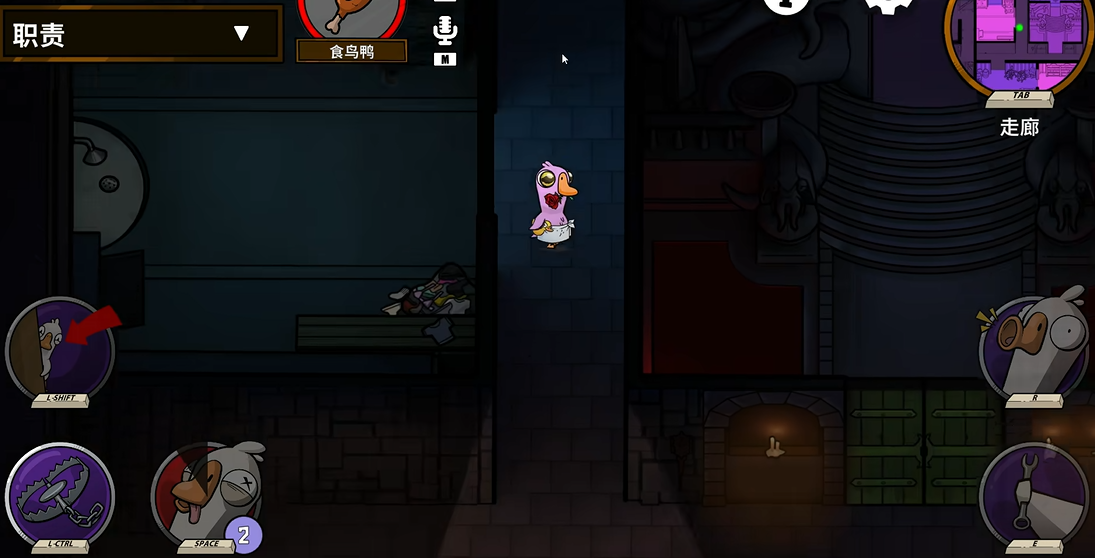Tap the L-SHIFT hide ability button
The image size is (1095, 558).
click(60, 350)
